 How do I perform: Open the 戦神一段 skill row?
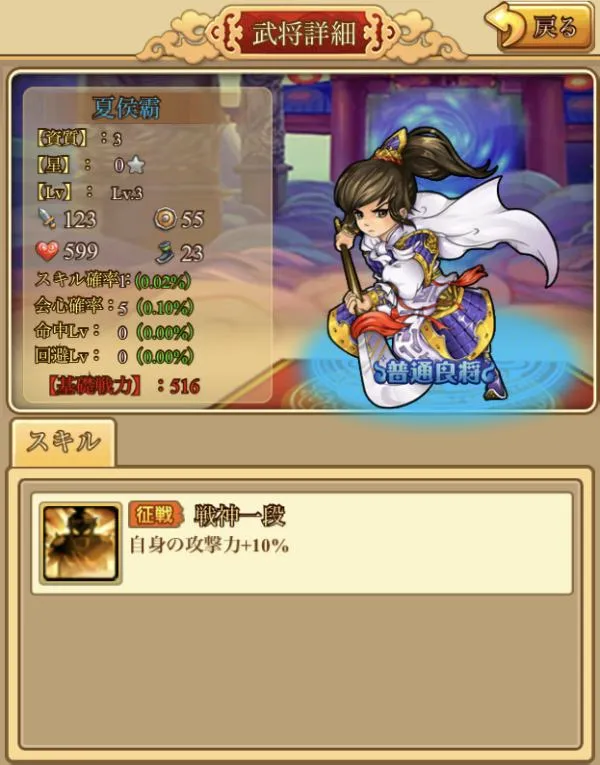(x=300, y=543)
